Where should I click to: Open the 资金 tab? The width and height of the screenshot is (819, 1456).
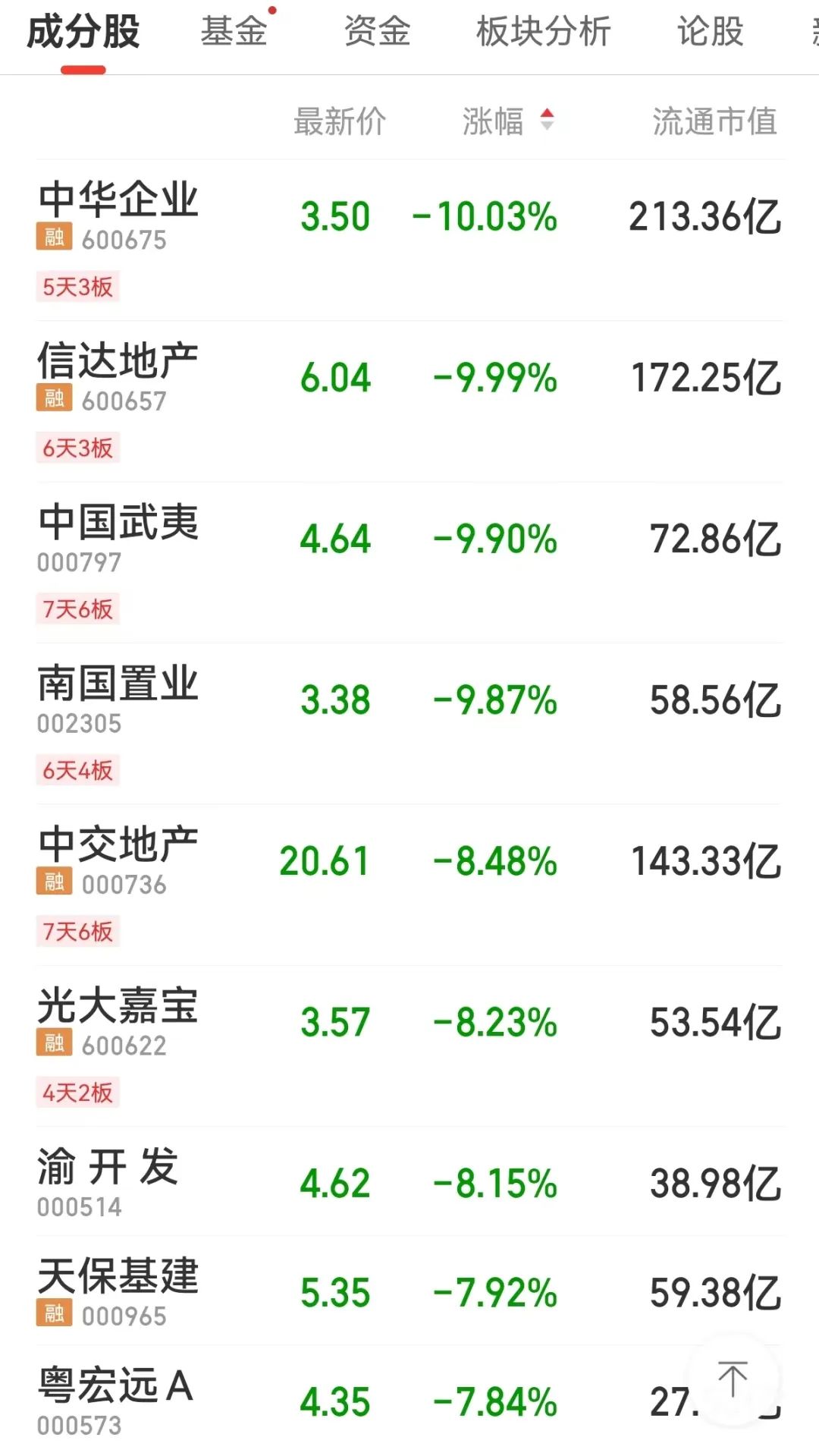click(377, 32)
